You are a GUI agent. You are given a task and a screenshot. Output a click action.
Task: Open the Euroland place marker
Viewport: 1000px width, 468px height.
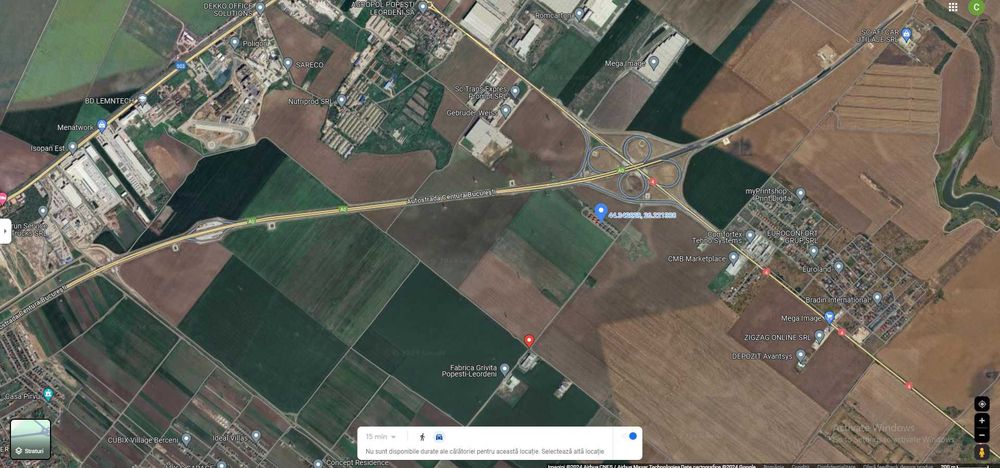tap(838, 268)
